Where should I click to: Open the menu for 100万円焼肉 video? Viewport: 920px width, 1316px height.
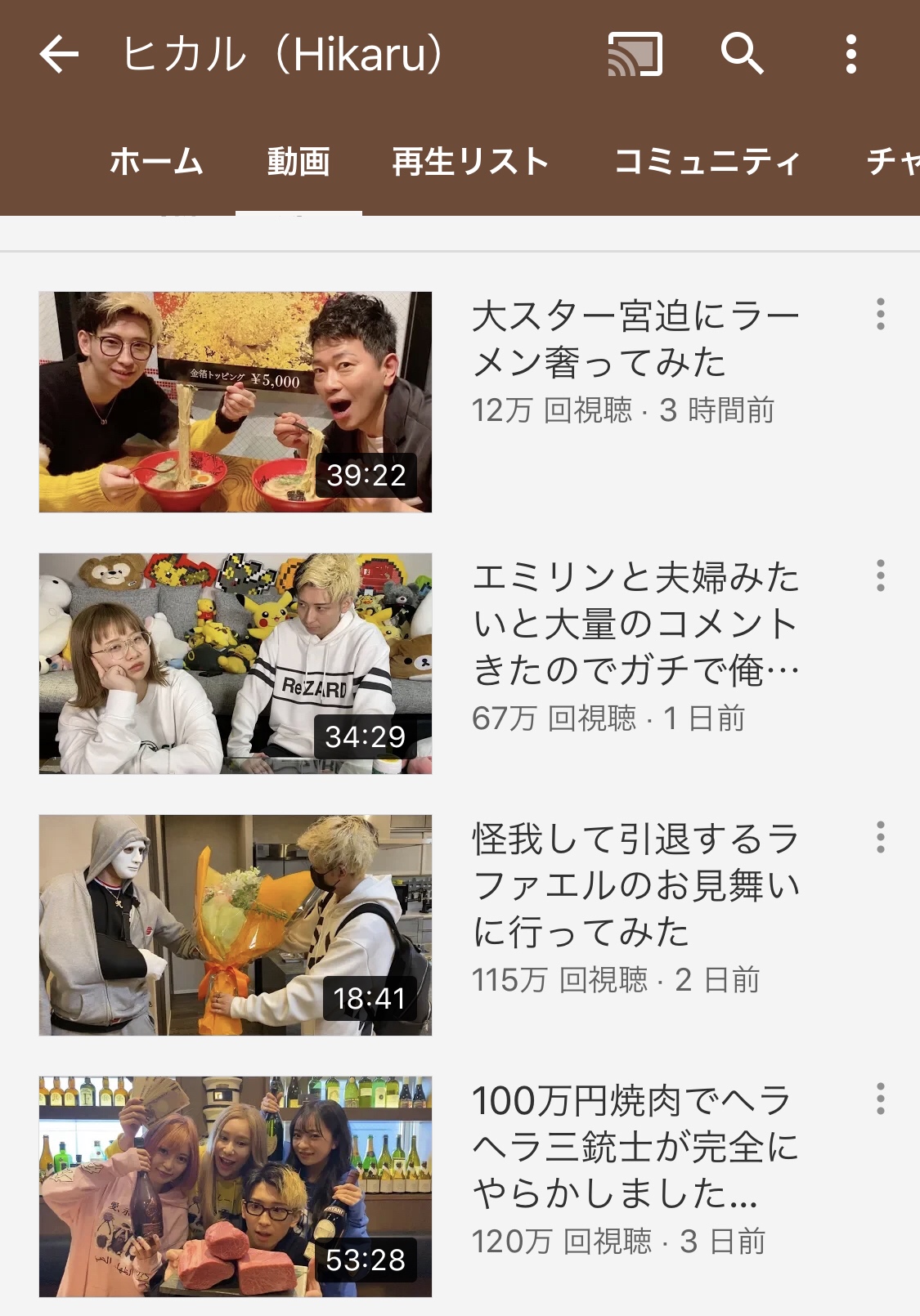881,1099
